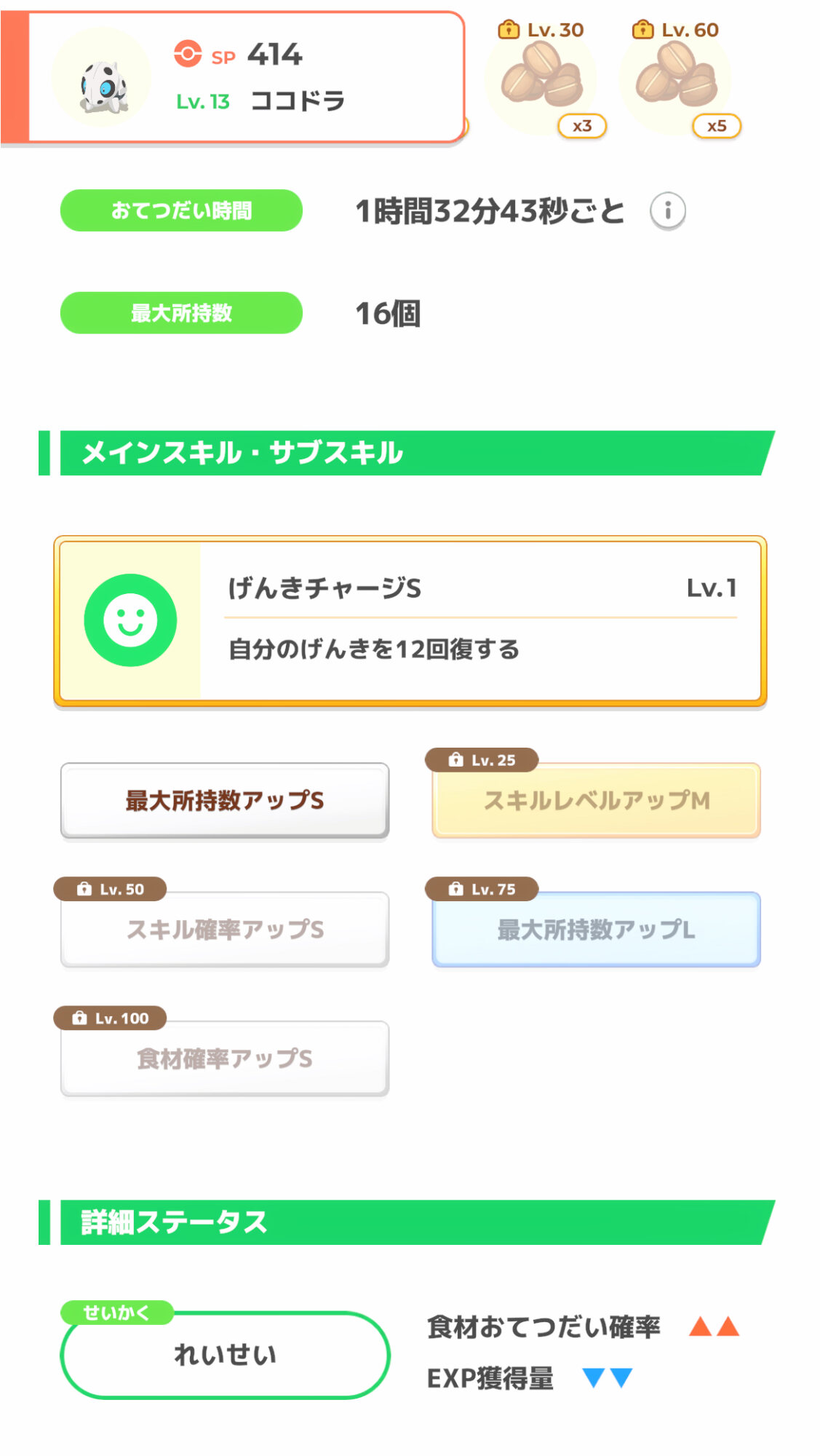Open the locked スキルレベルアップM sub skill

(x=596, y=801)
